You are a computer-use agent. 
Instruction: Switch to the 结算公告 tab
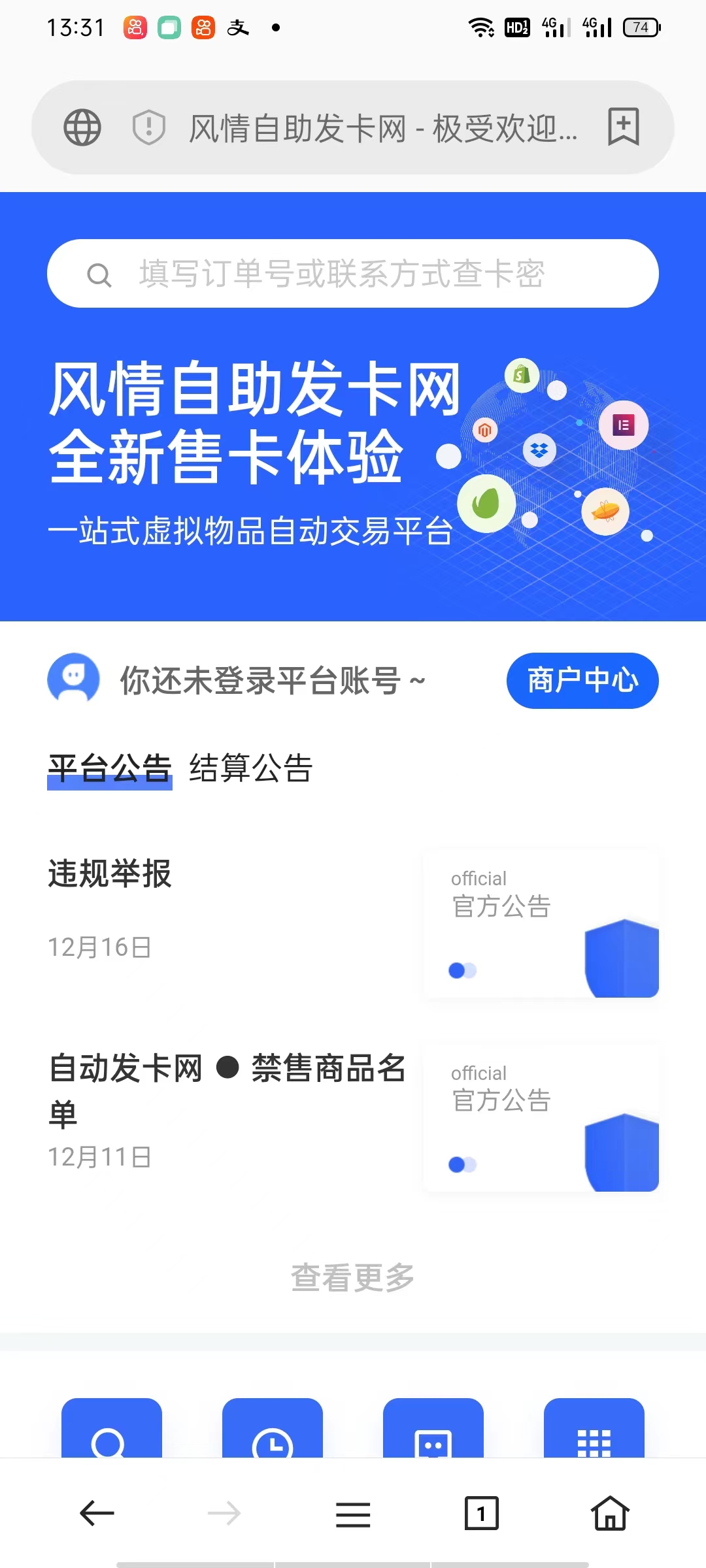[250, 770]
